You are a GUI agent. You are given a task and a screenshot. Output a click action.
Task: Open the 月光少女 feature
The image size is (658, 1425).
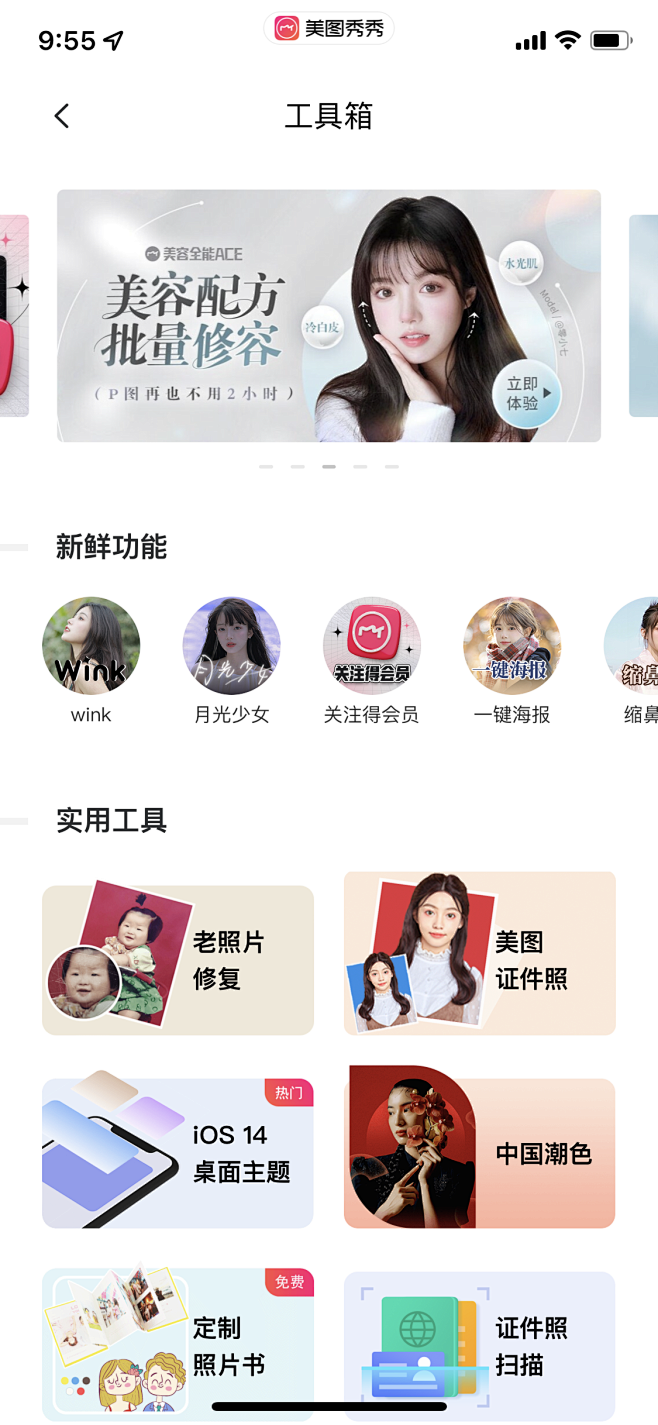coord(232,661)
